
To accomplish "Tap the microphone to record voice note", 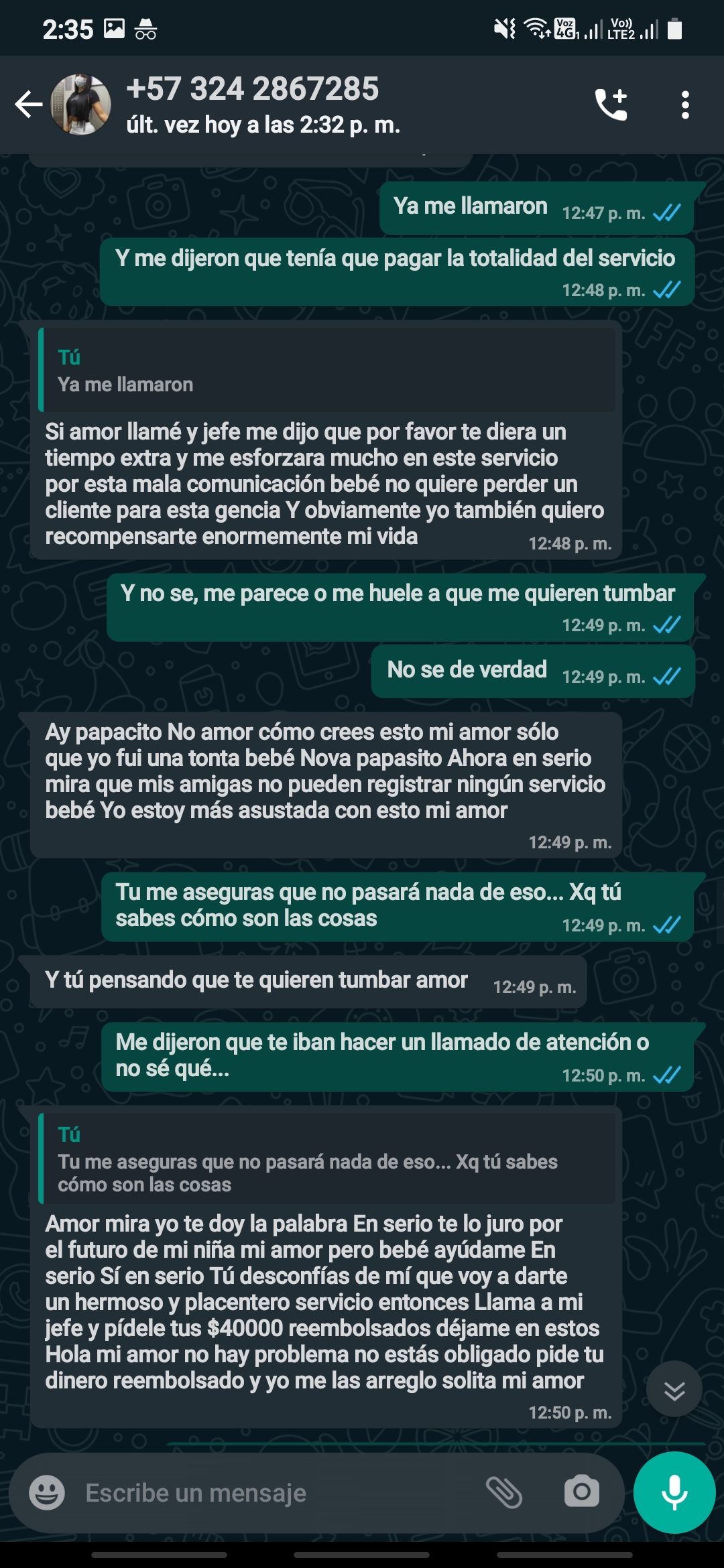I will [674, 1492].
